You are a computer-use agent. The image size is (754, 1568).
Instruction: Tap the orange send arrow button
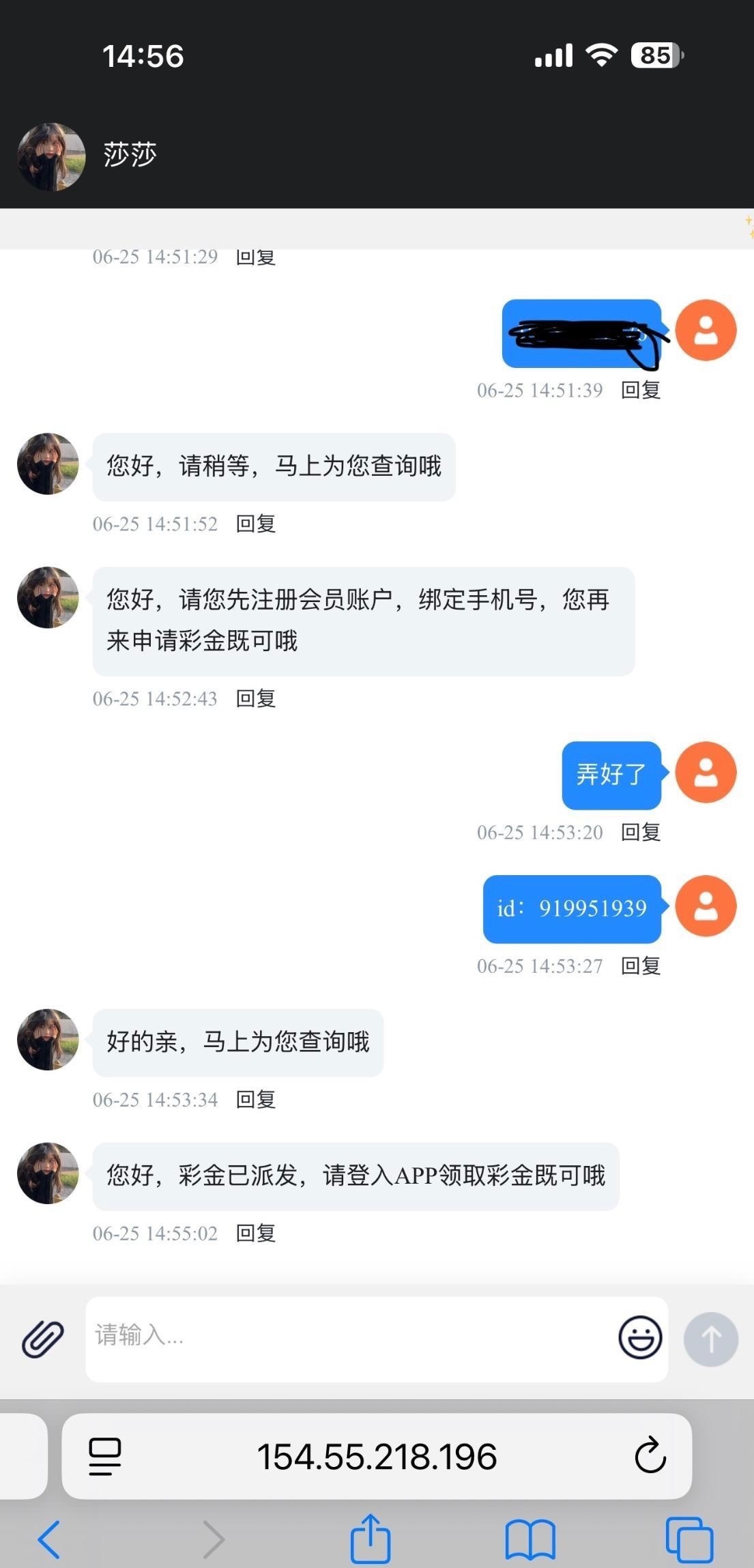pos(711,1339)
